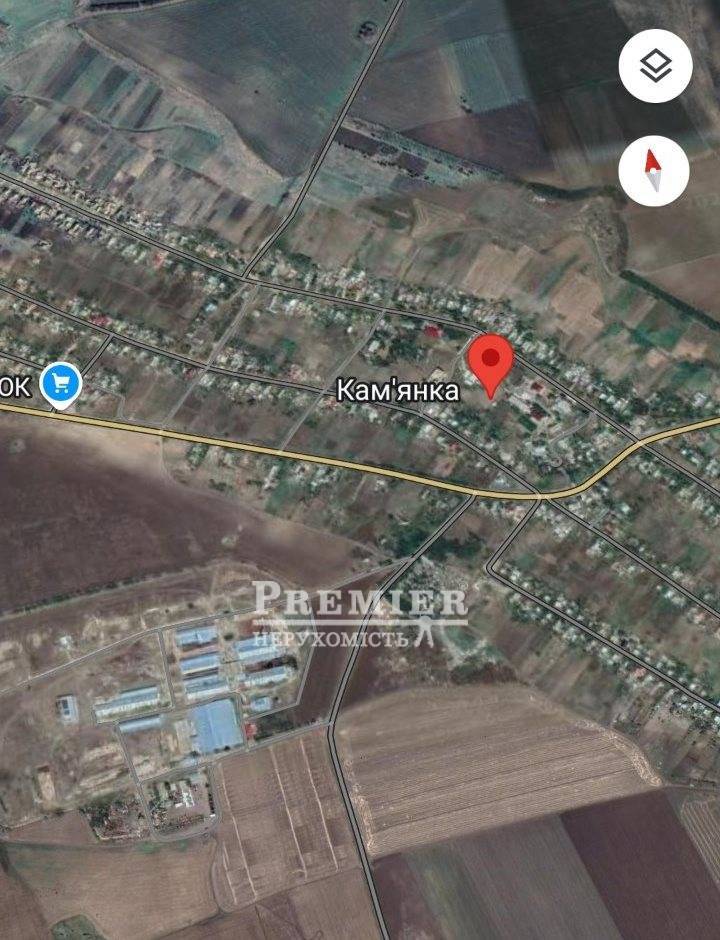Open the blue shopping cart place marker

point(62,385)
